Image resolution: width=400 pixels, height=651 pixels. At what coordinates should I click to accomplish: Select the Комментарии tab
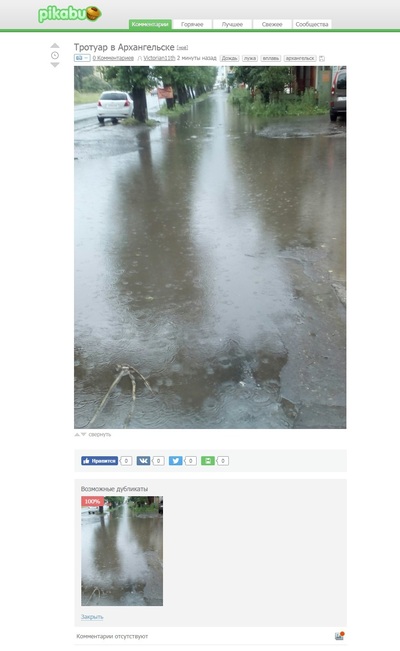click(150, 24)
